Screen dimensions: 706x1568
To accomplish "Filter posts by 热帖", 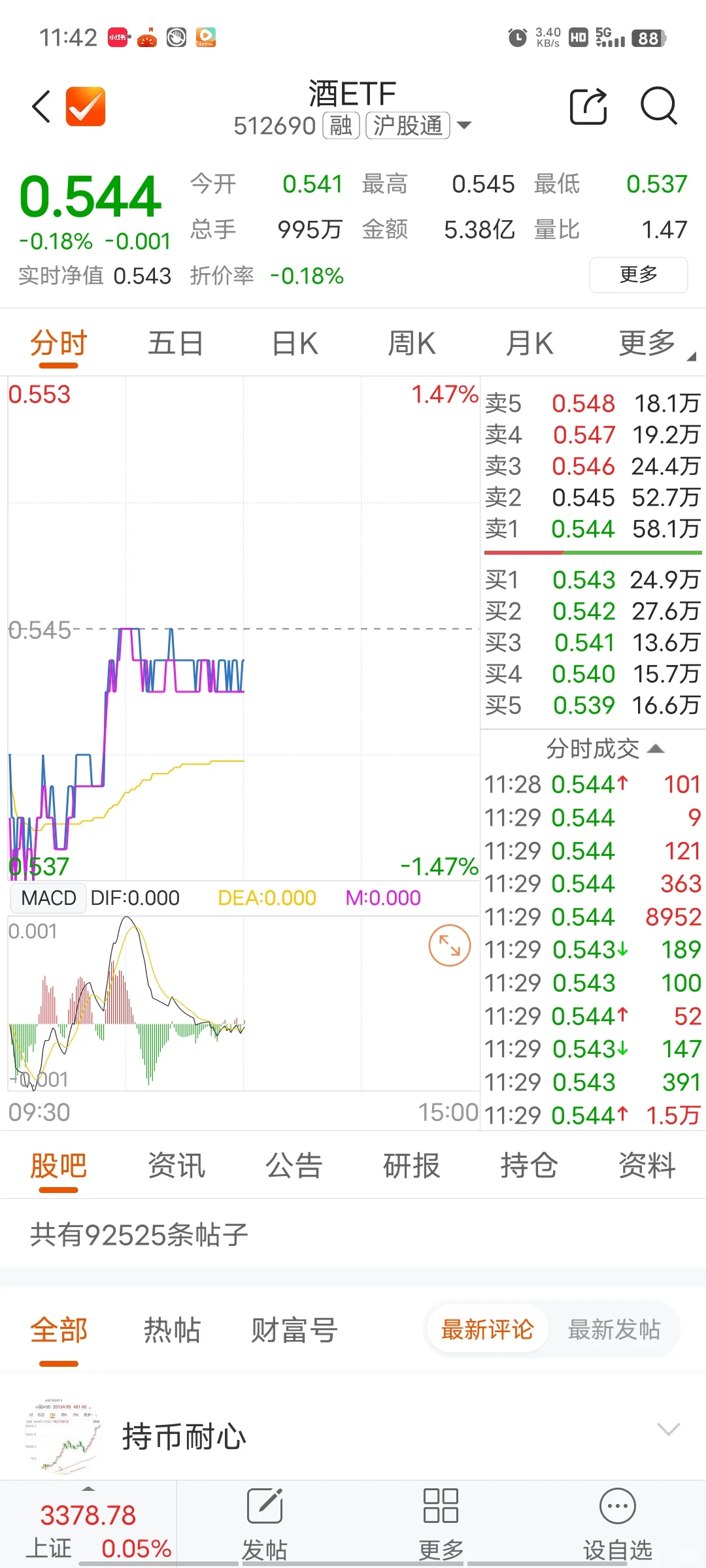I will pyautogui.click(x=172, y=1330).
